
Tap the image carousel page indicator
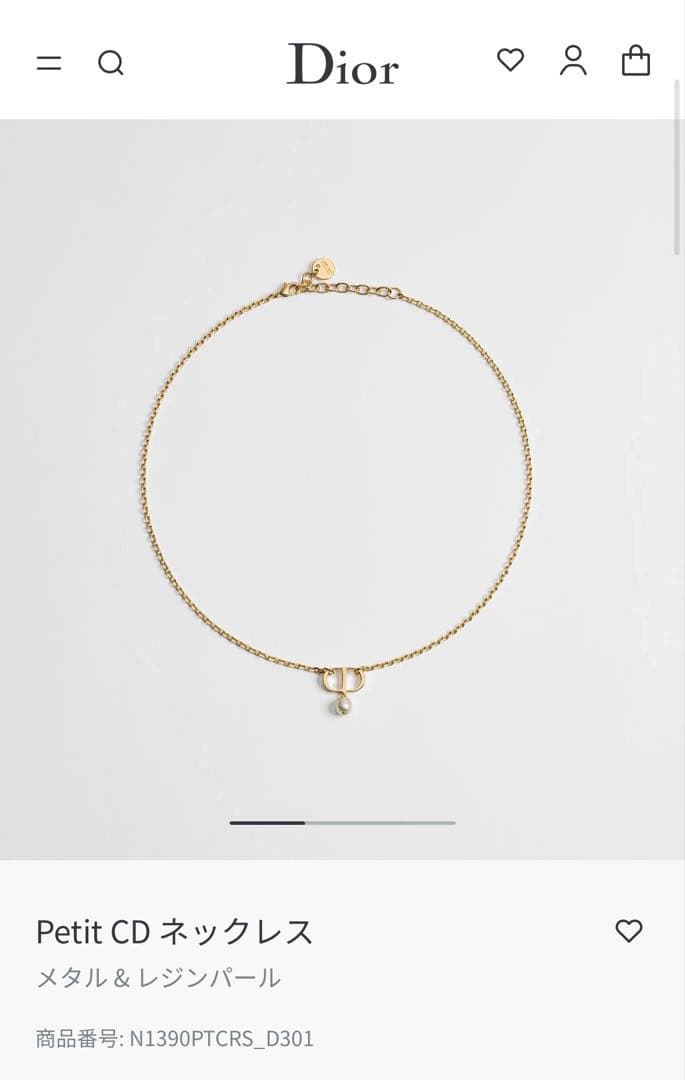click(342, 823)
